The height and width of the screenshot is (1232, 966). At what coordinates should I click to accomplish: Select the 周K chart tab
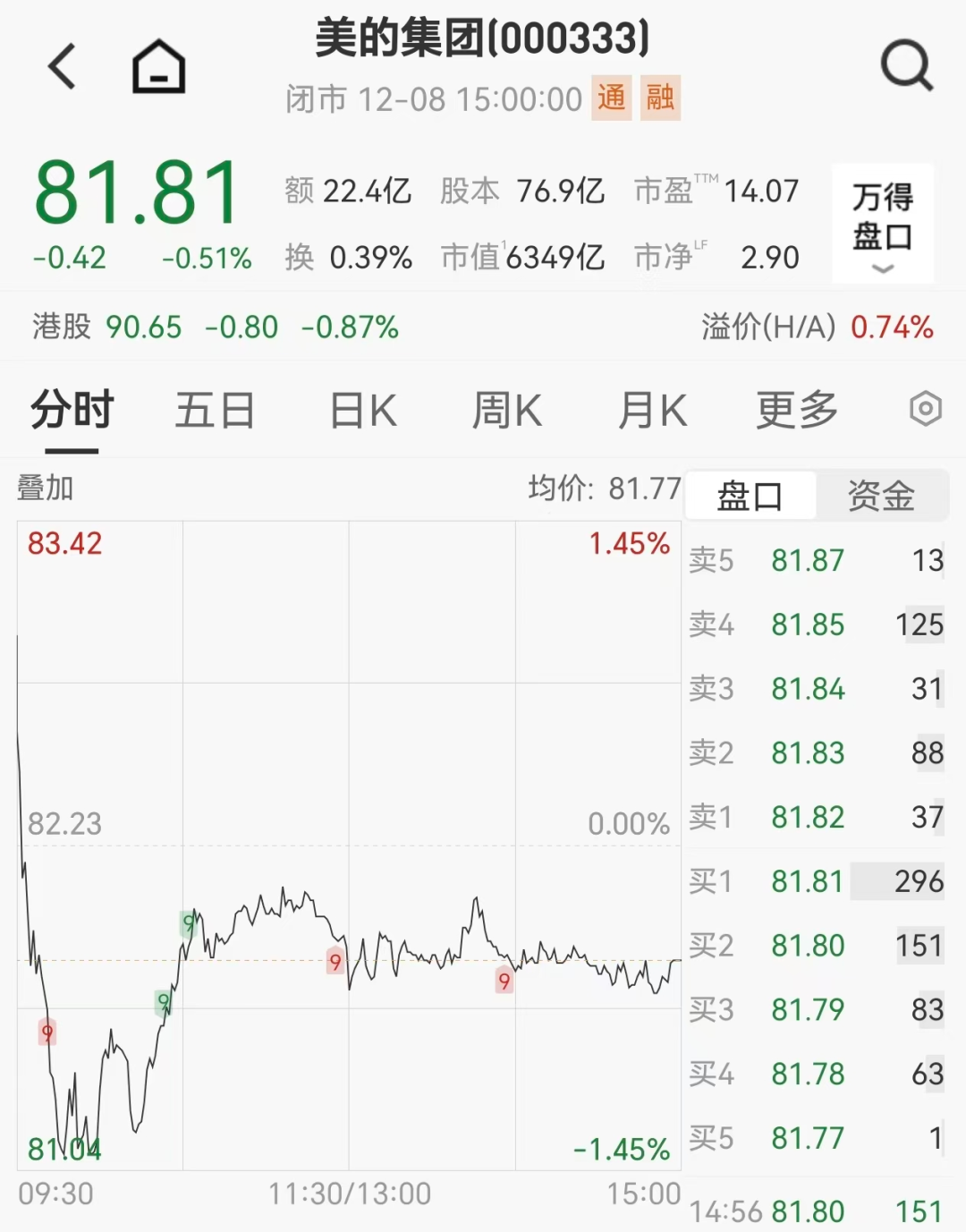tap(506, 412)
